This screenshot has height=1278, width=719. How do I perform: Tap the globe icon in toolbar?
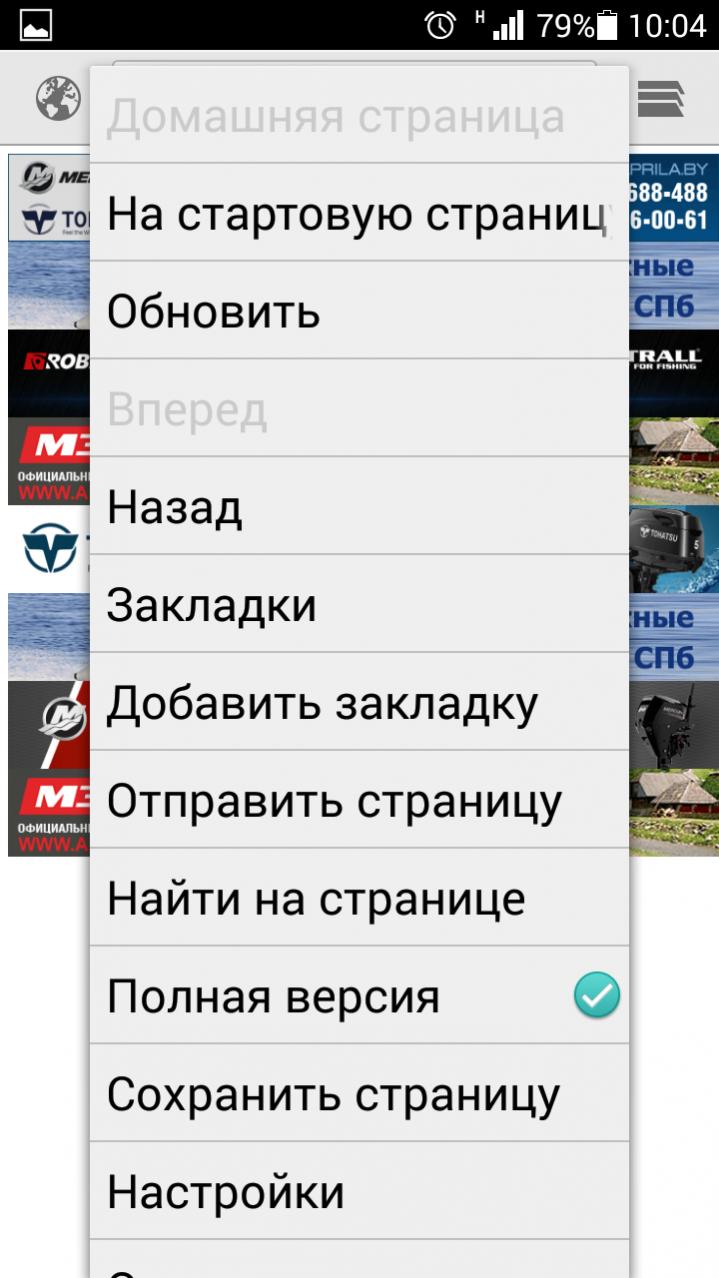click(58, 98)
